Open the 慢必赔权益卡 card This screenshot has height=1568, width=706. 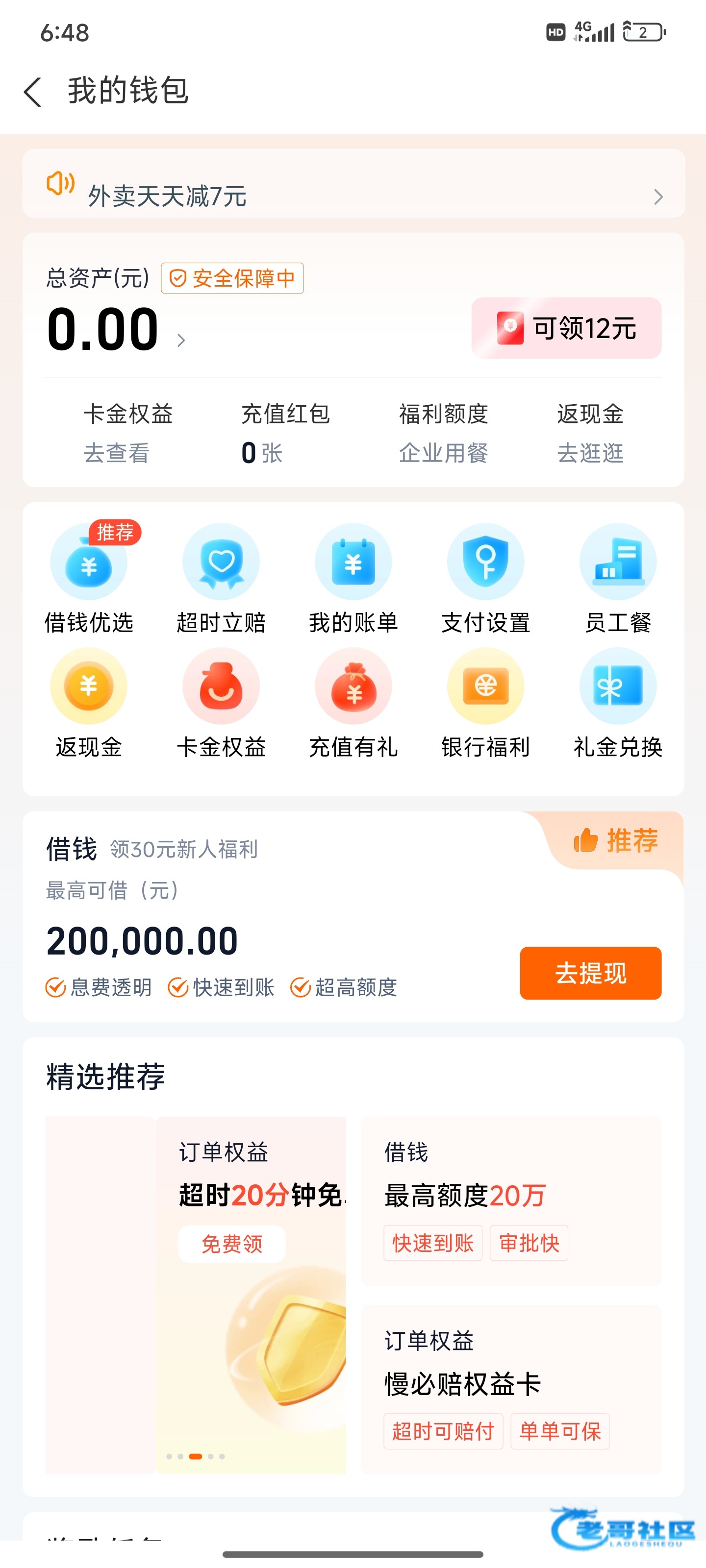(510, 1388)
